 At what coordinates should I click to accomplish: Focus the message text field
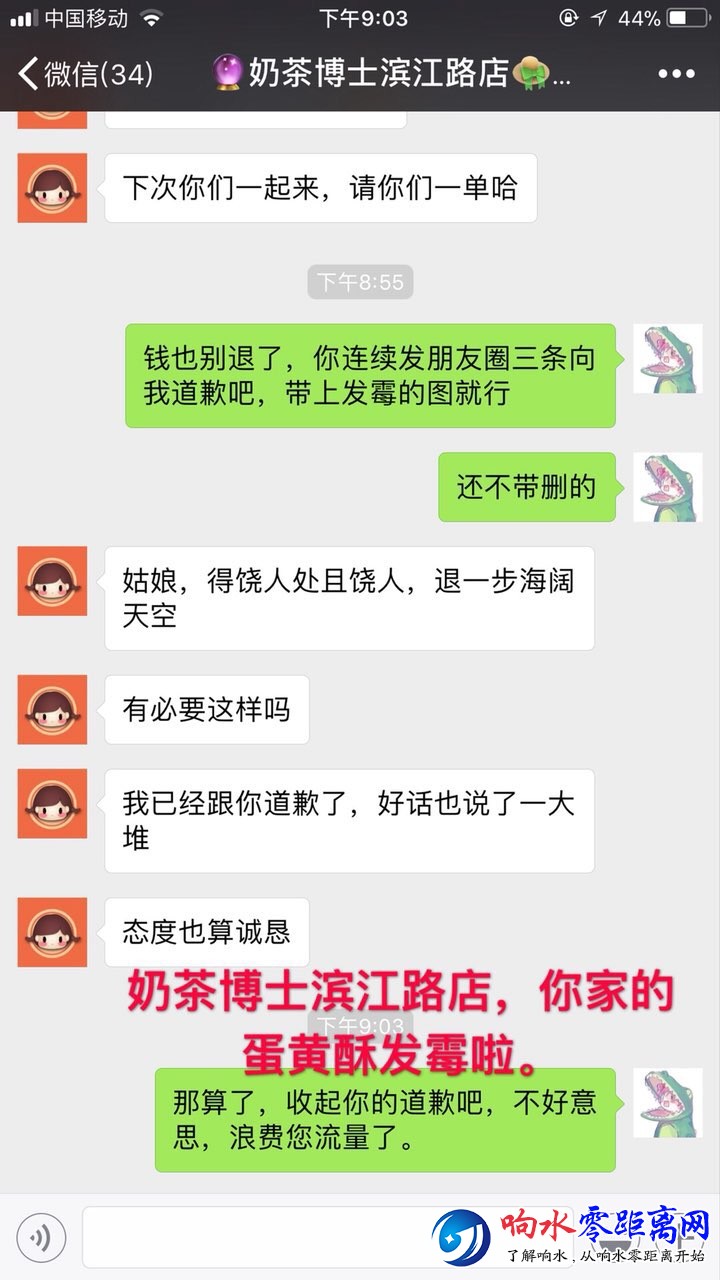[x=250, y=1238]
